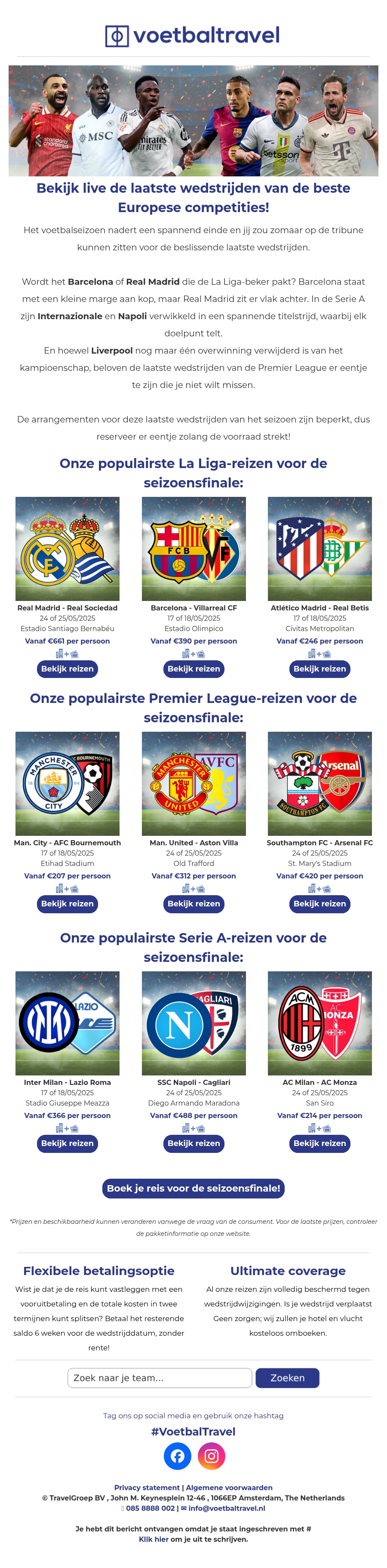The width and height of the screenshot is (387, 1568).
Task: Tap Bekijk reizen for Barcelona - Villarreal CF
Action: pyautogui.click(x=193, y=668)
